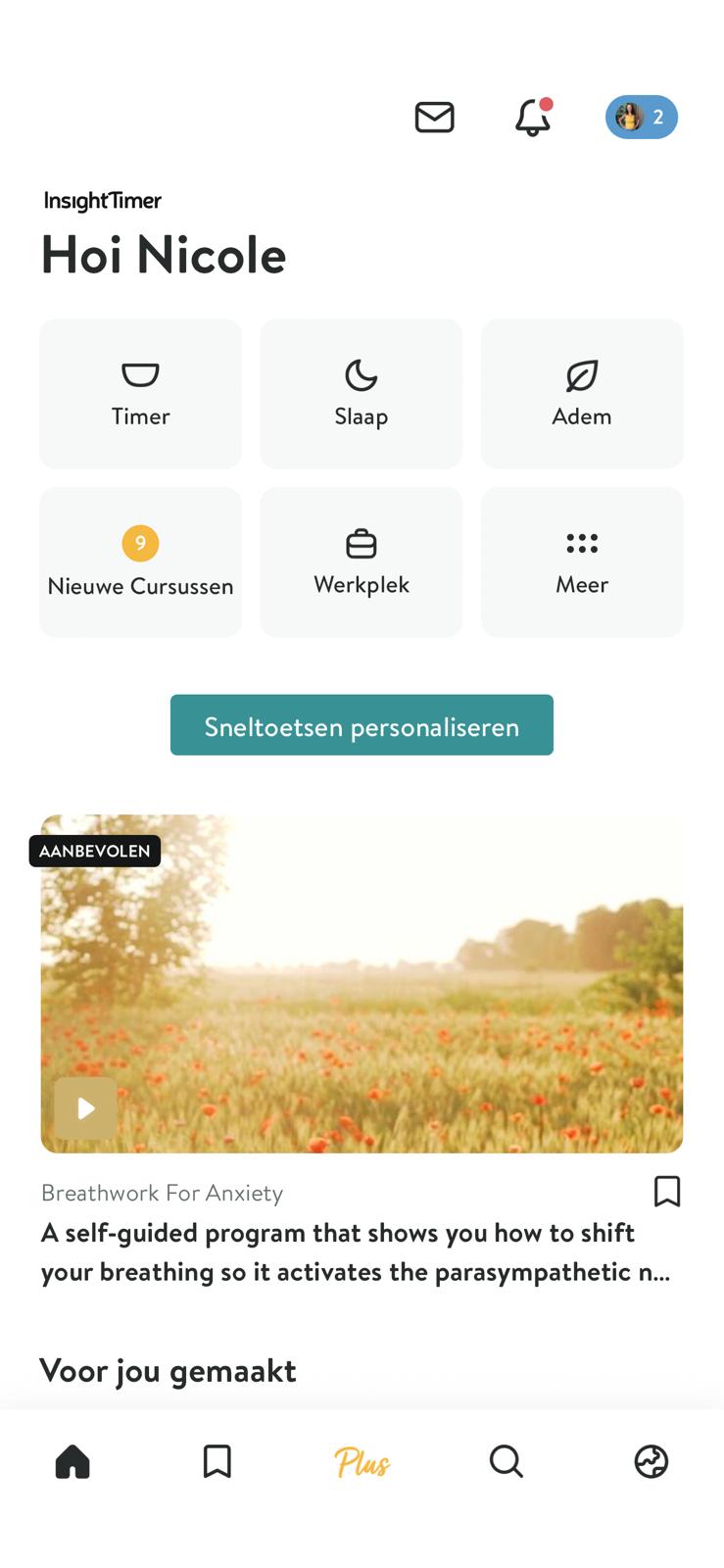This screenshot has height=1568, width=724.
Task: Open the Adem shortcut
Action: coord(581,394)
